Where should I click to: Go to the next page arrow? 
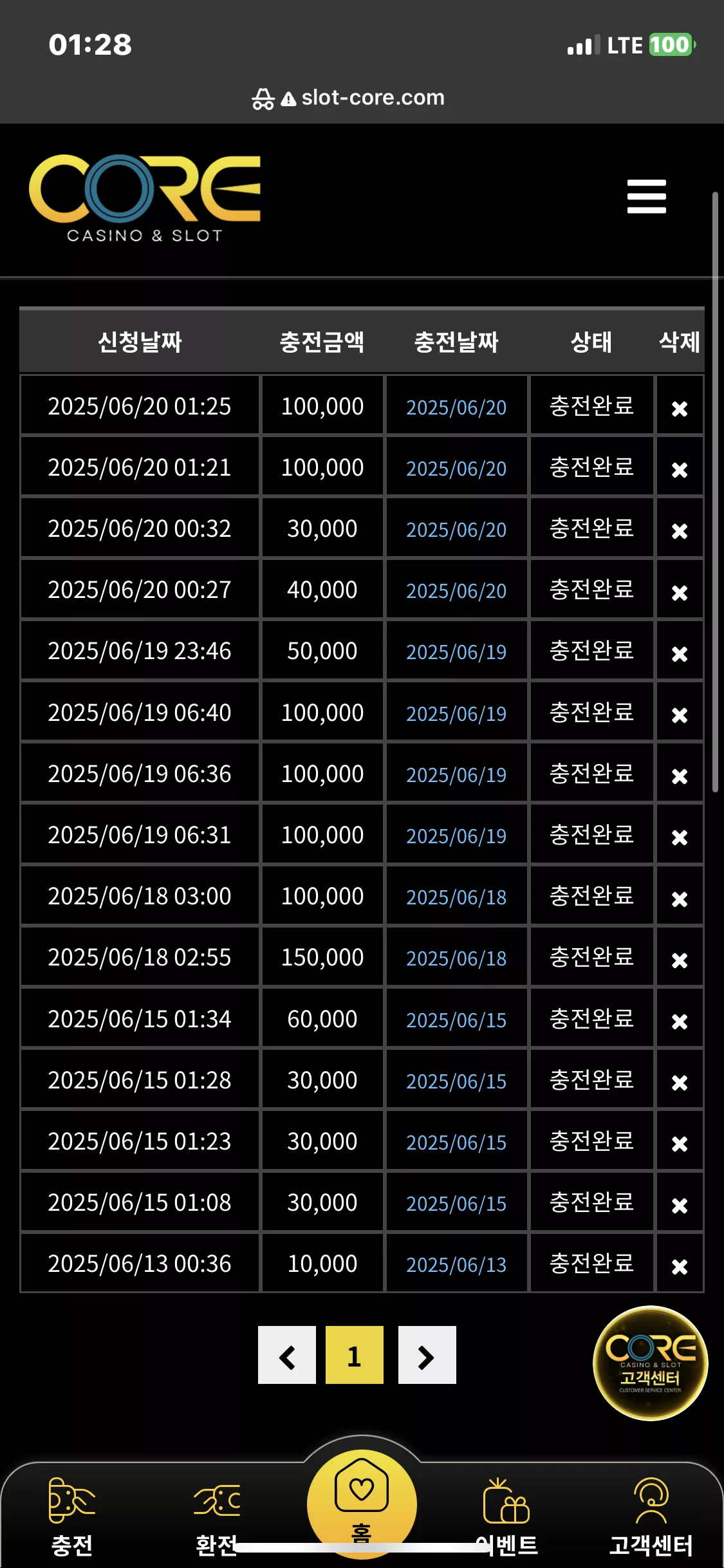pyautogui.click(x=427, y=1355)
